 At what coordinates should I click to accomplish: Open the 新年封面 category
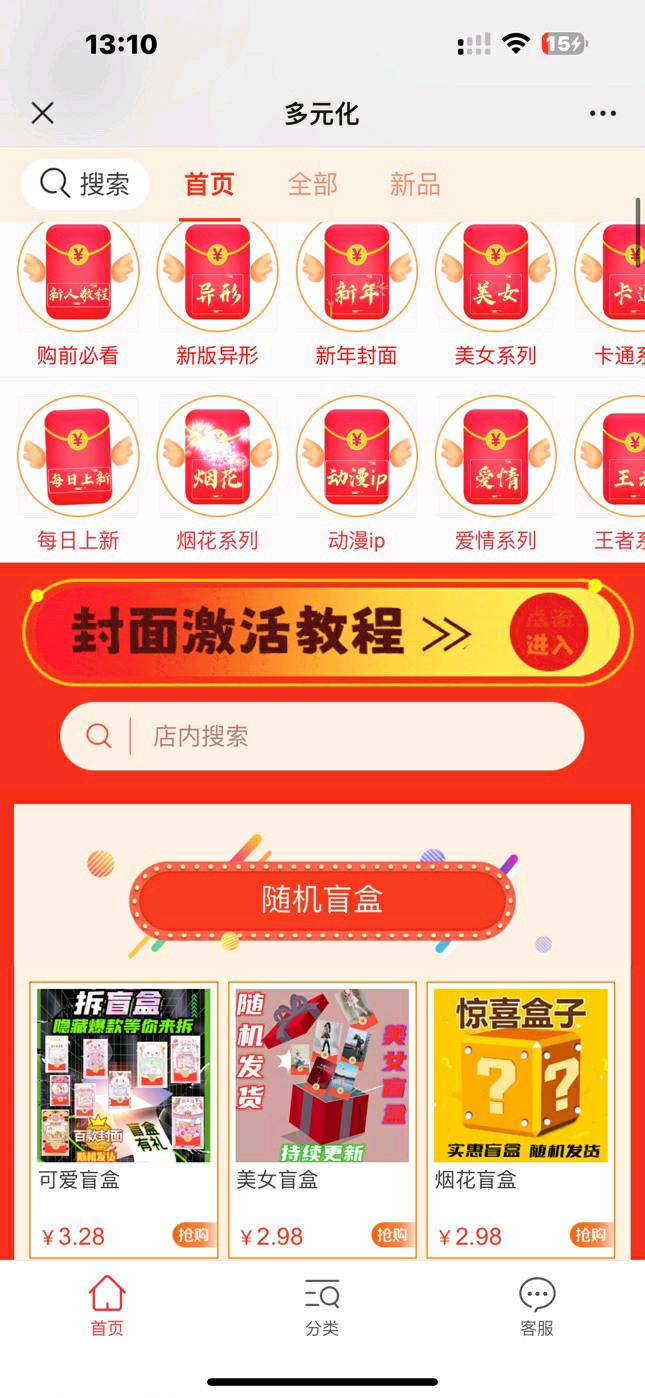pyautogui.click(x=356, y=290)
